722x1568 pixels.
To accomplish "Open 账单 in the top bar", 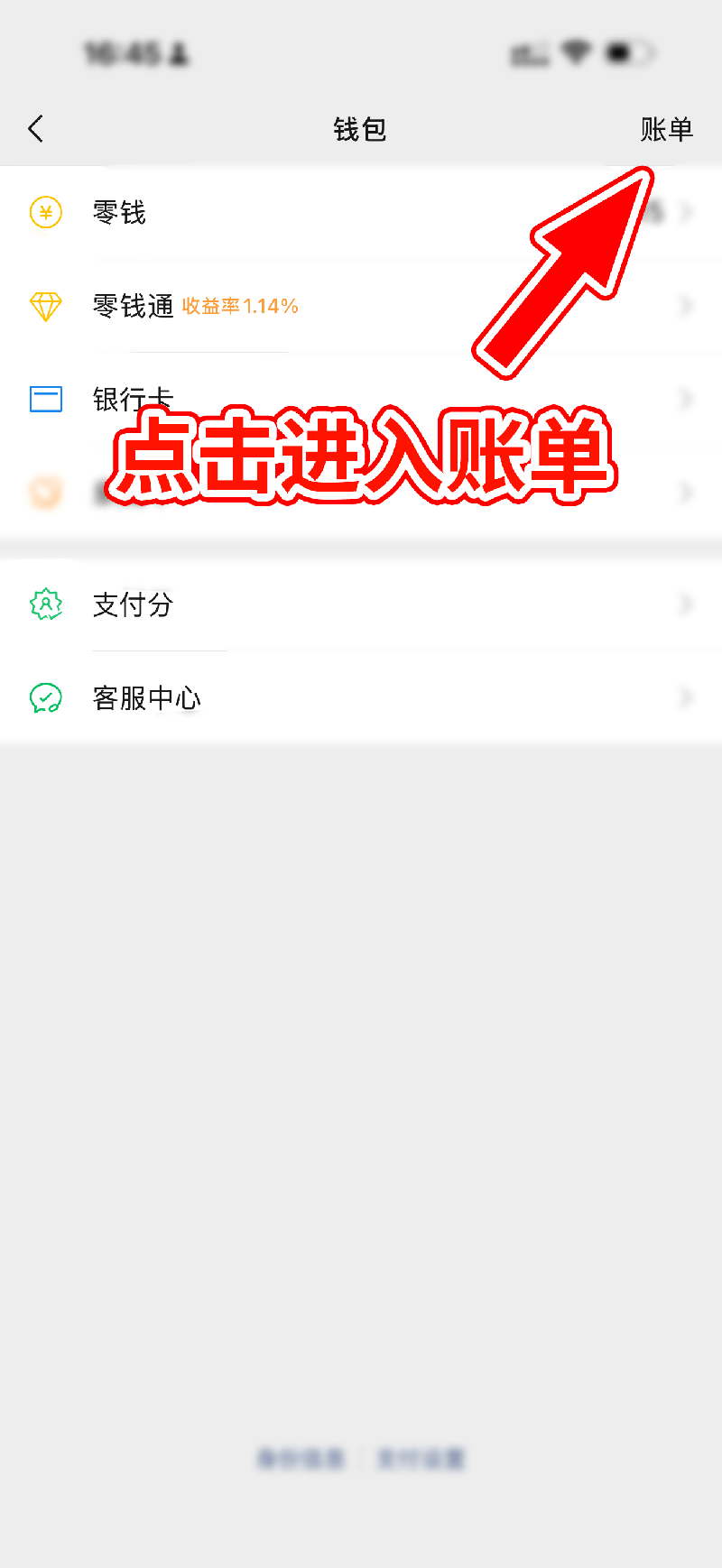I will pos(666,129).
